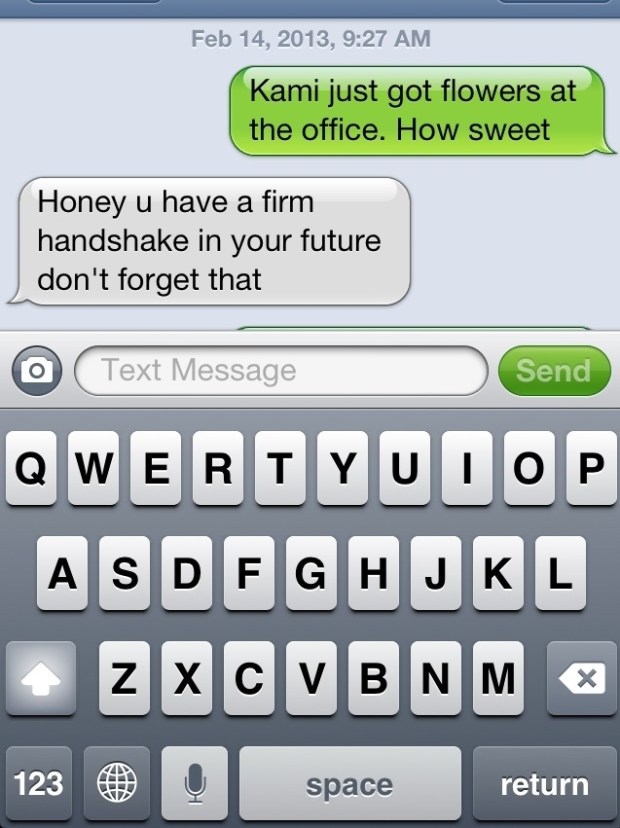
Task: Tap the Text Message input field
Action: click(280, 371)
